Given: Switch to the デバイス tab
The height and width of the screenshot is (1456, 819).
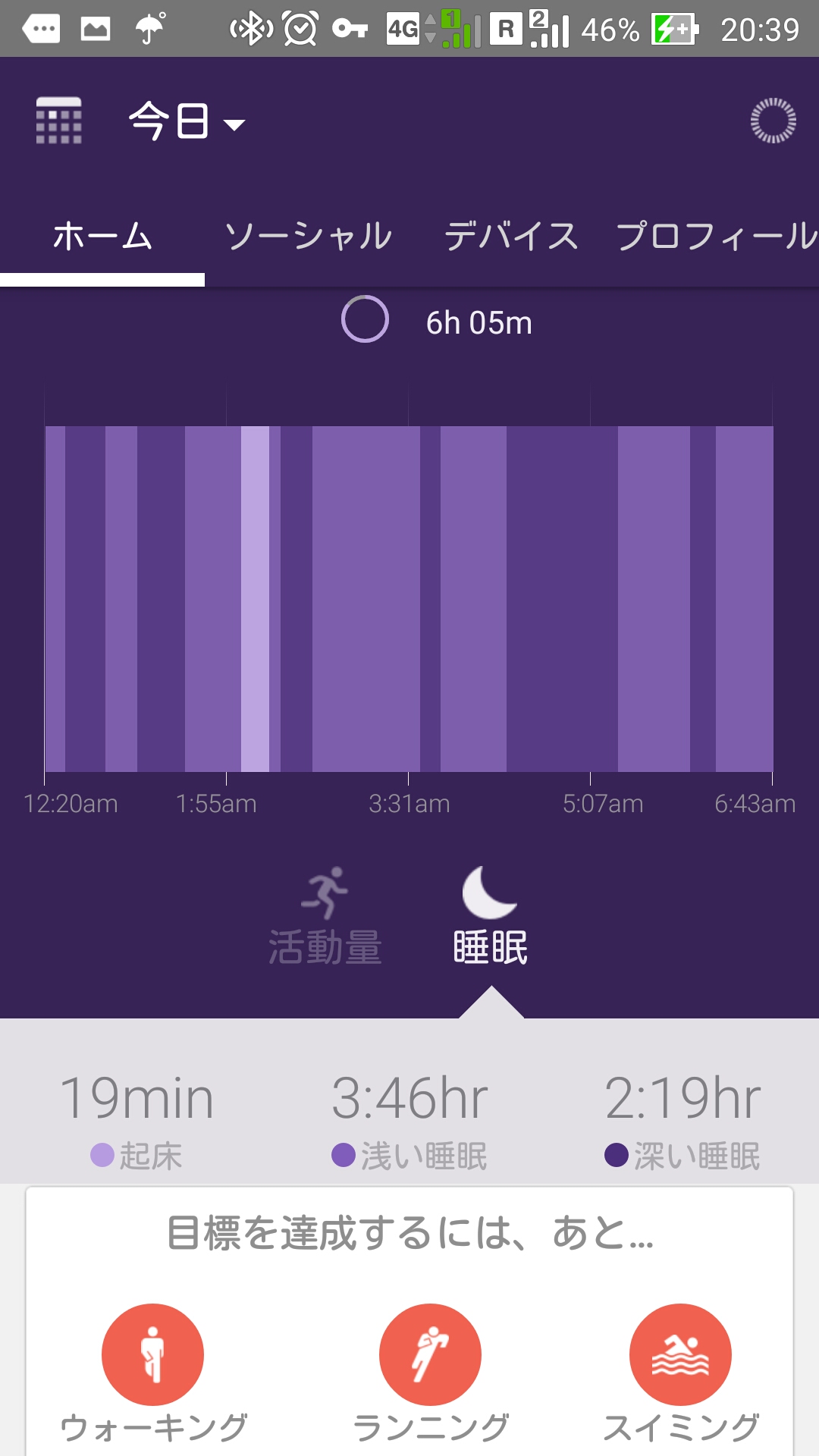Looking at the screenshot, I should tap(511, 236).
